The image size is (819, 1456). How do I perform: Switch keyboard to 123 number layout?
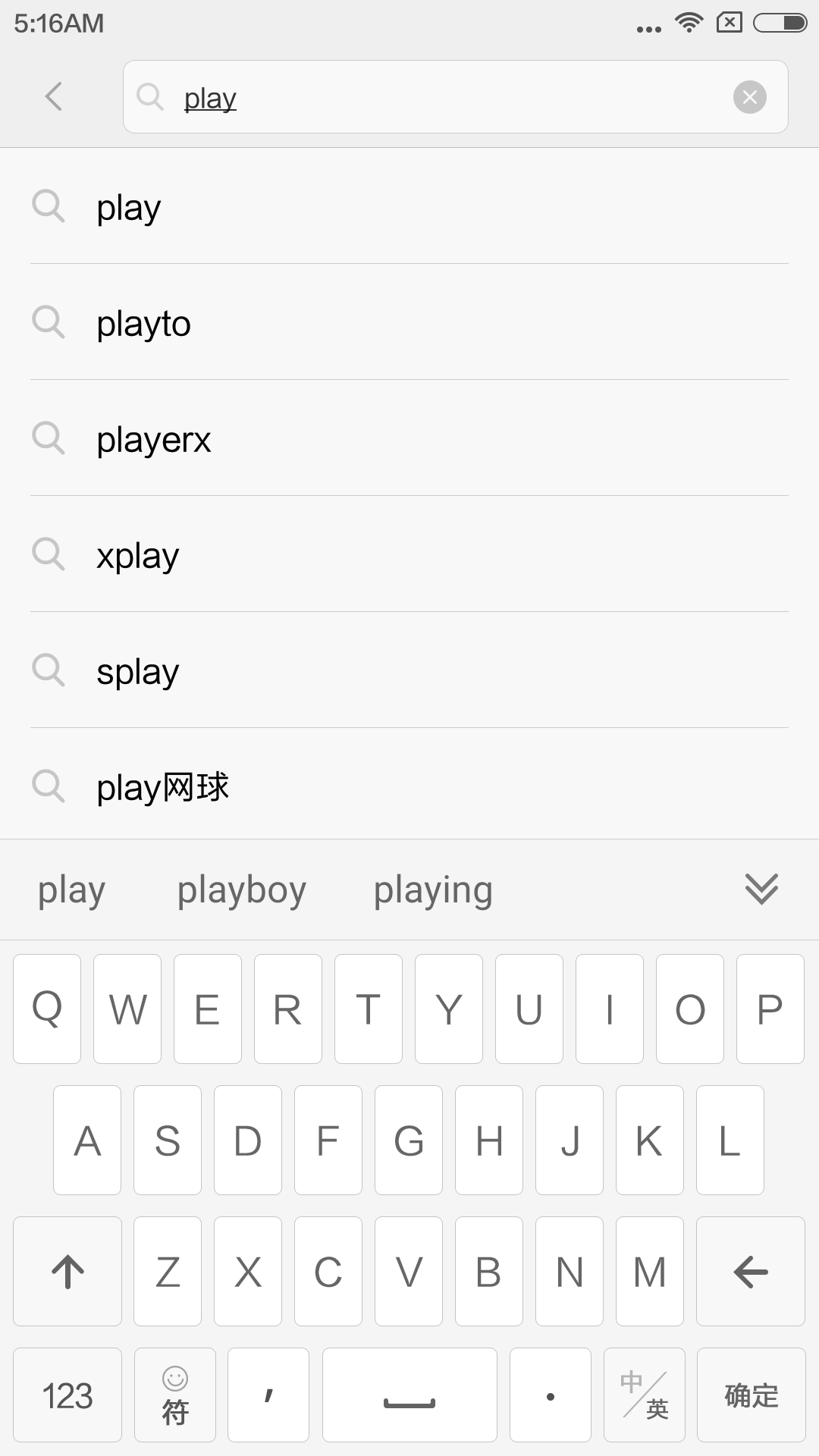point(67,1395)
